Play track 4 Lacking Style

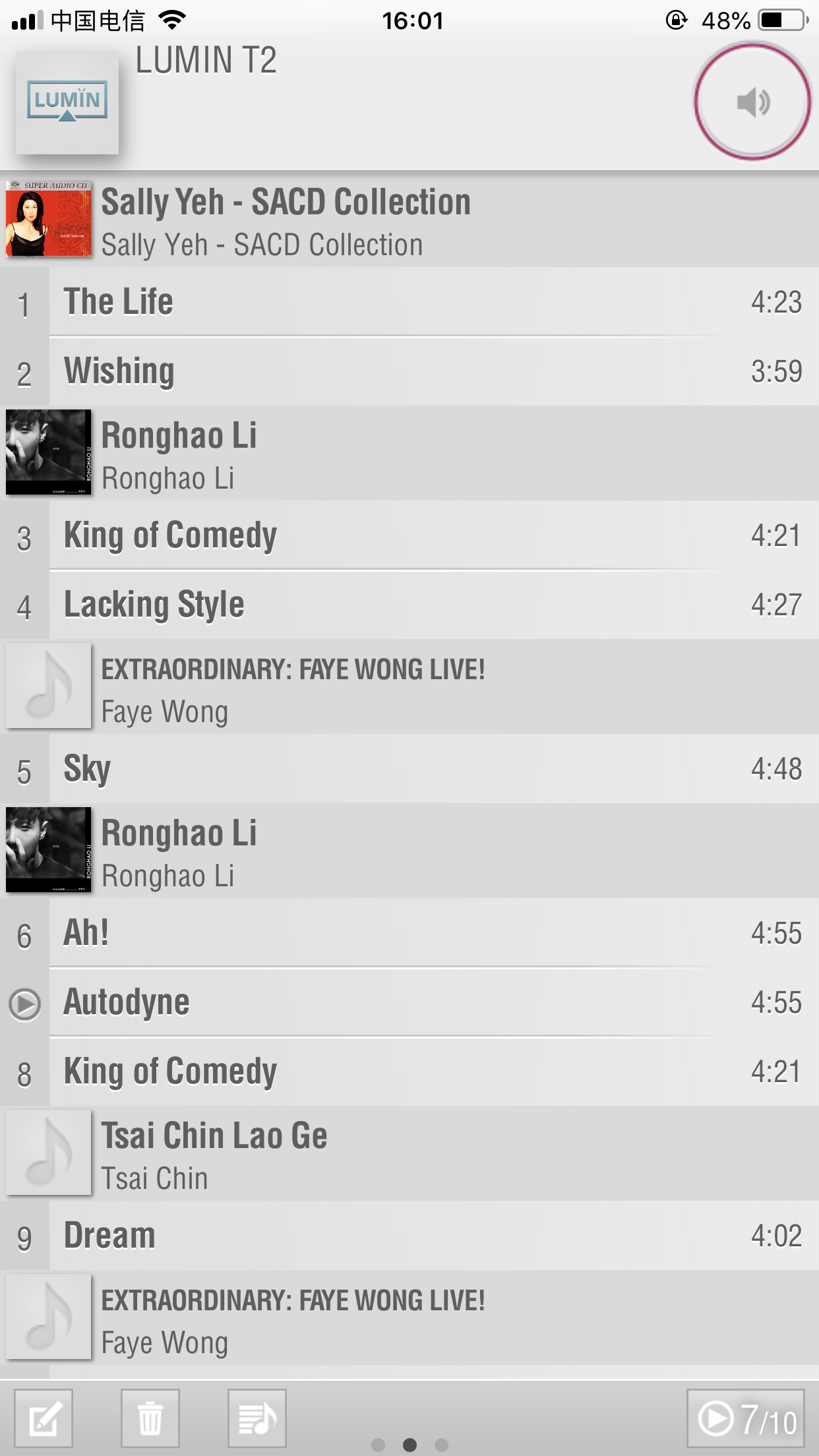point(409,605)
